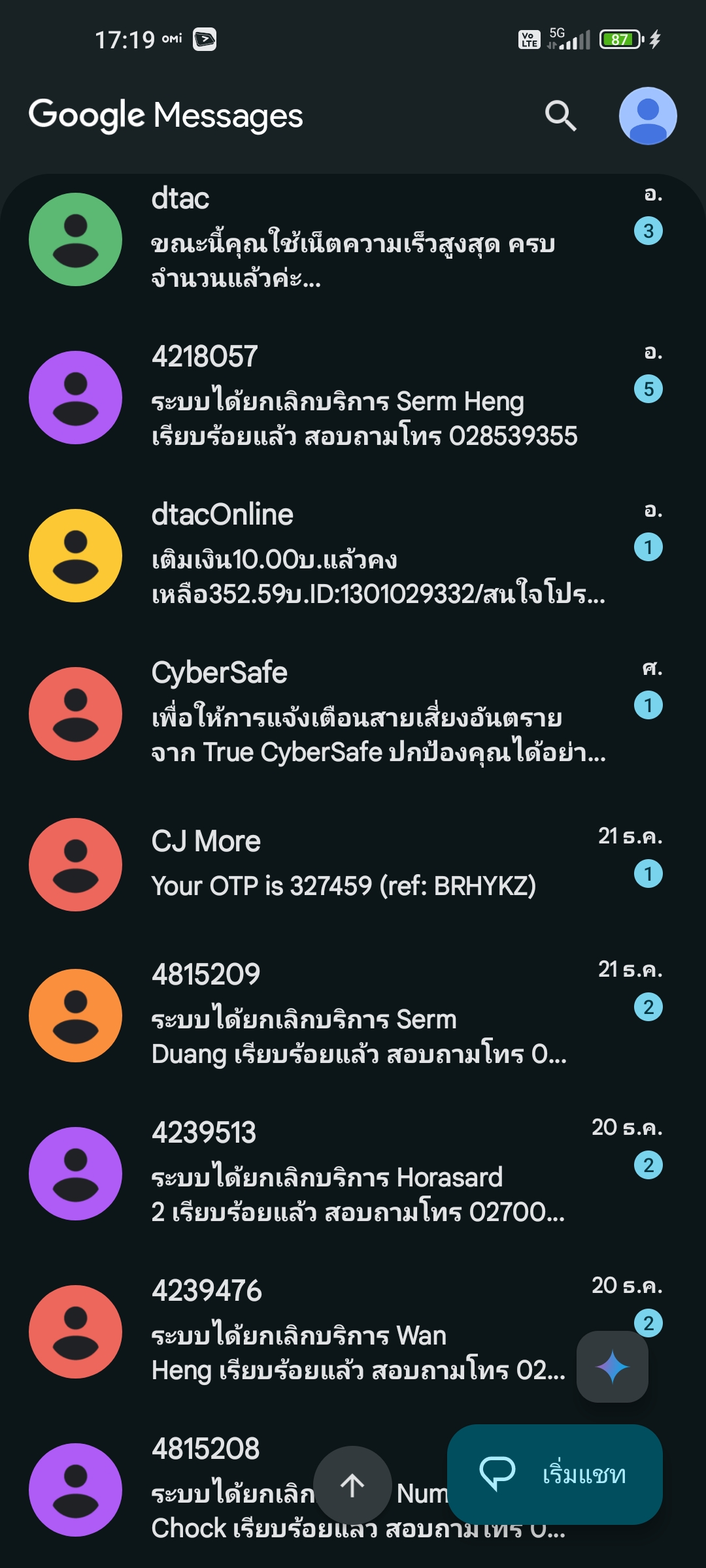Open the dtacOnline conversation
The height and width of the screenshot is (1568, 706).
pos(353,555)
